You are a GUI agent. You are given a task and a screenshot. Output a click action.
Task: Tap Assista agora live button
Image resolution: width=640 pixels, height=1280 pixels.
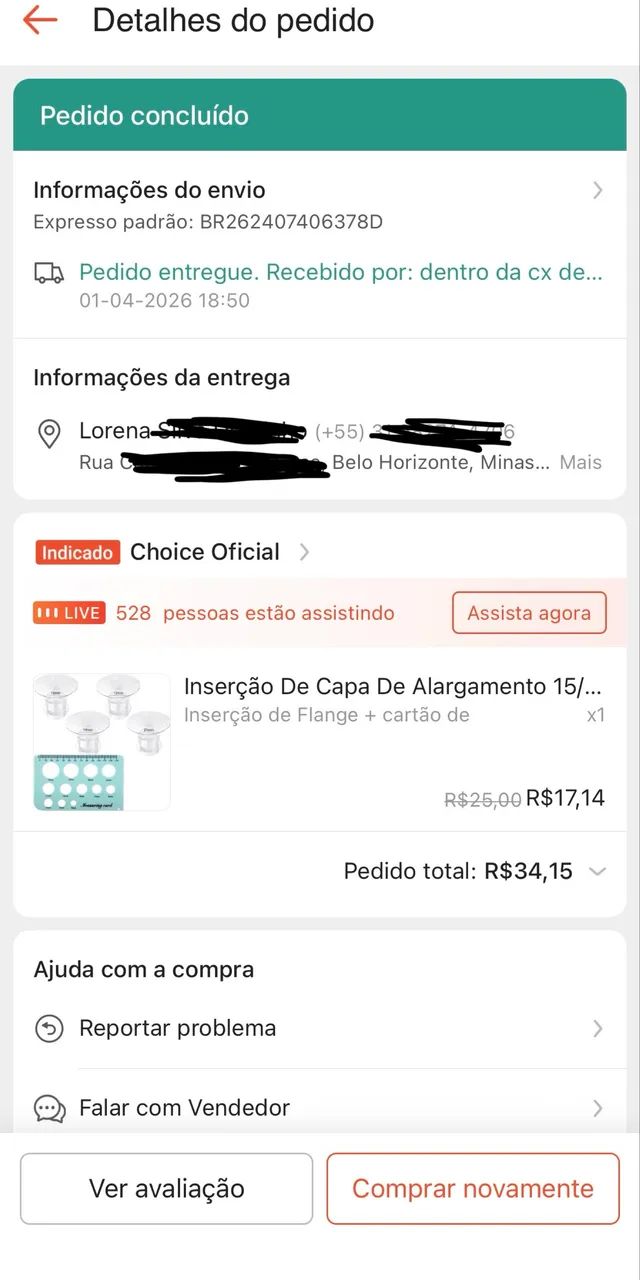click(529, 613)
